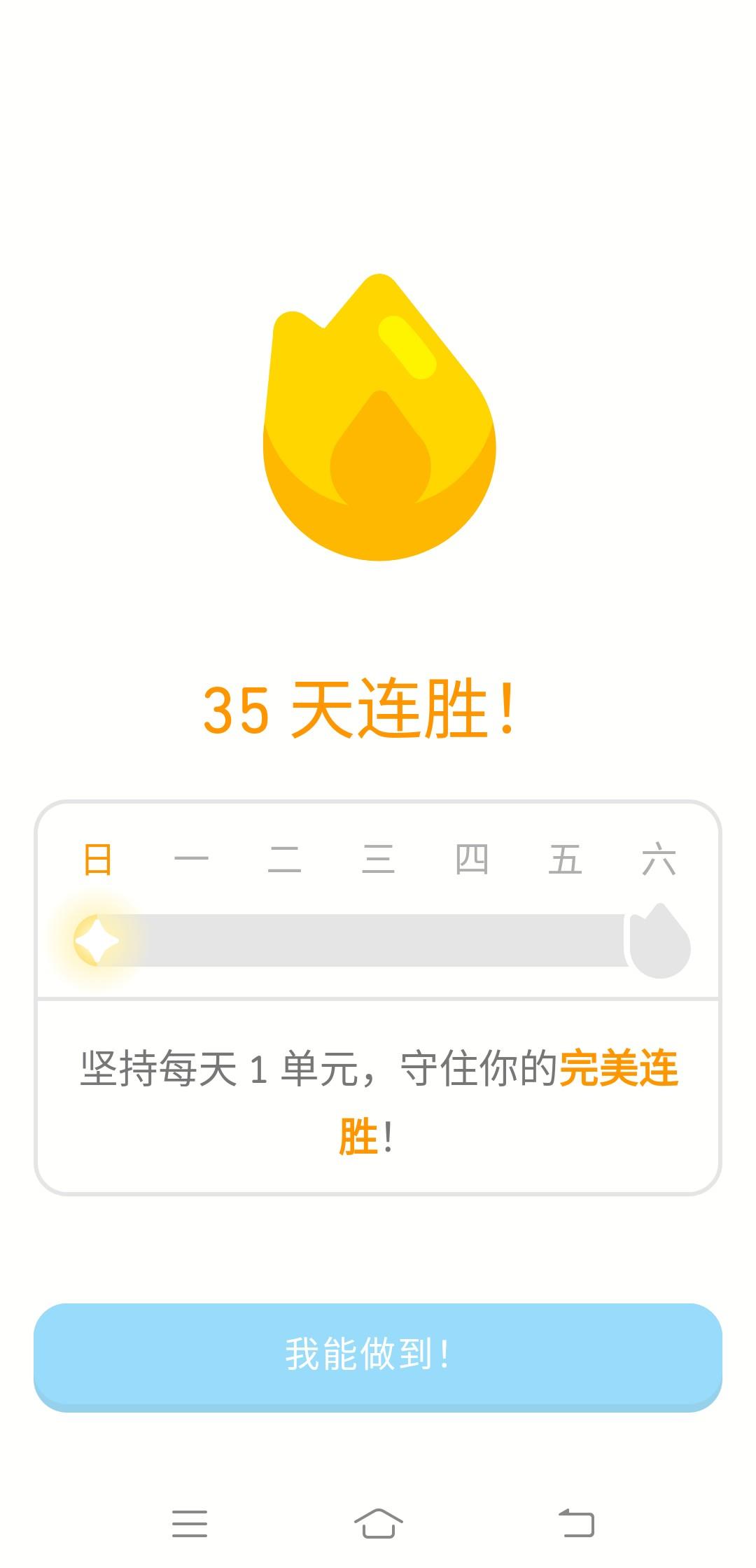The height and width of the screenshot is (1568, 756).
Task: Go to the home screen
Action: (x=378, y=1522)
